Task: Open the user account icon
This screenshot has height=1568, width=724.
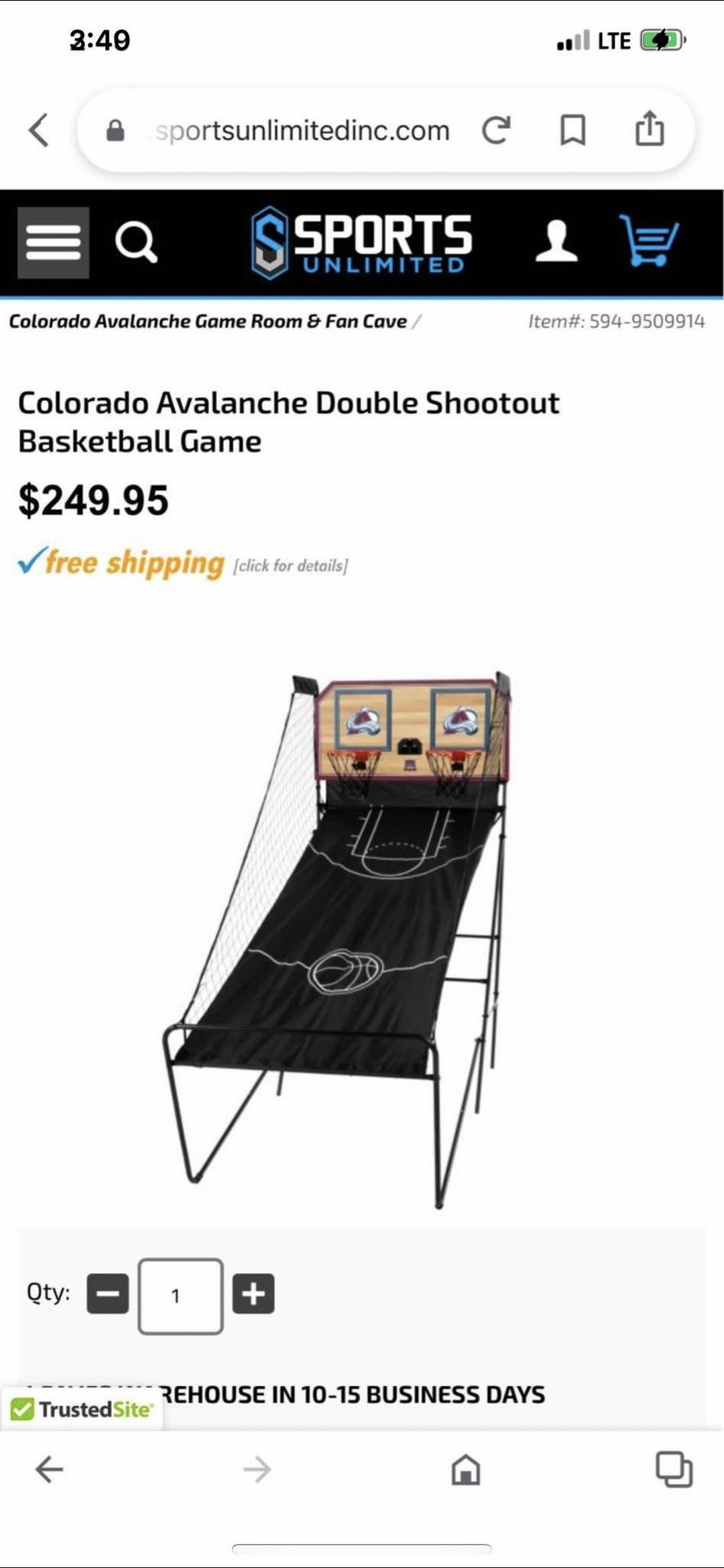Action: pos(557,242)
